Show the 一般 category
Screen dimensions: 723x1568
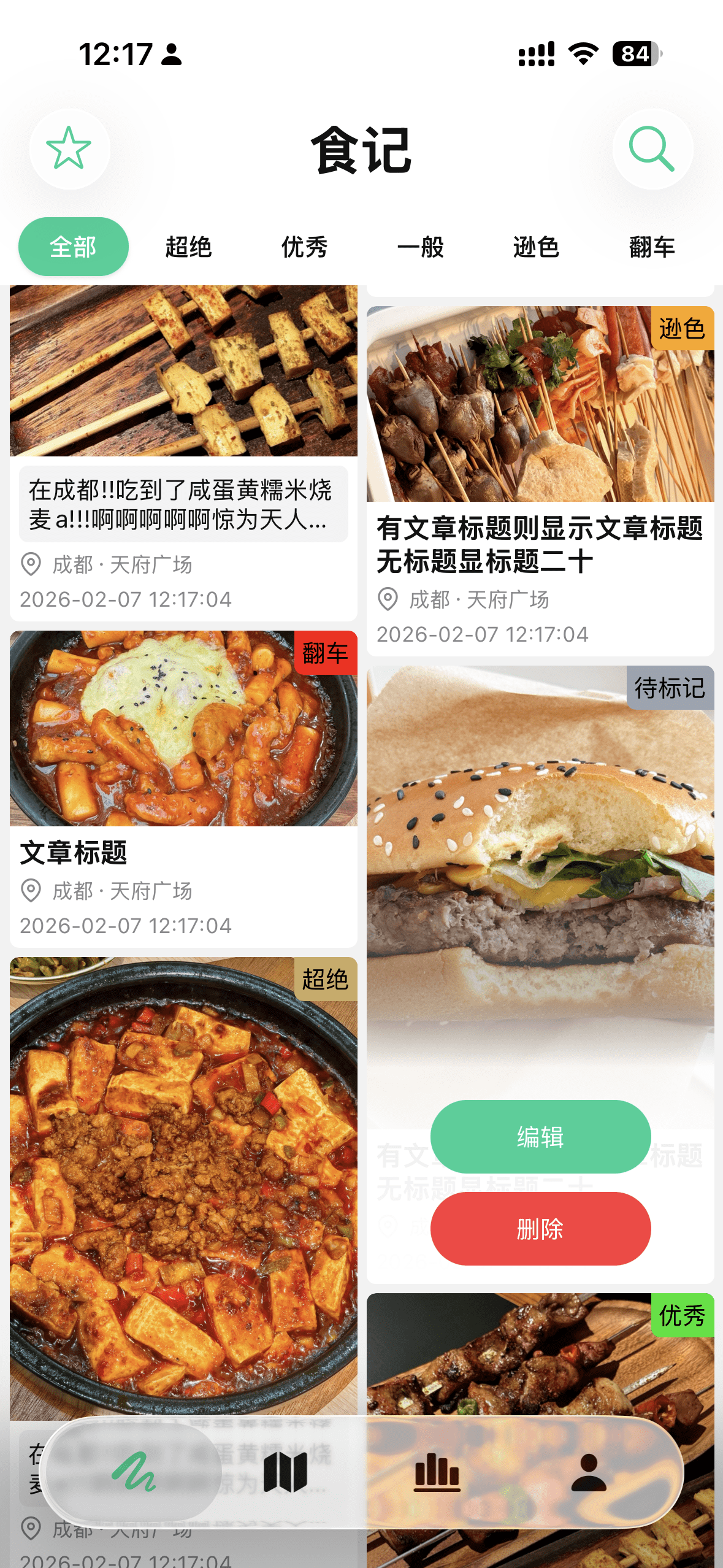pyautogui.click(x=421, y=247)
